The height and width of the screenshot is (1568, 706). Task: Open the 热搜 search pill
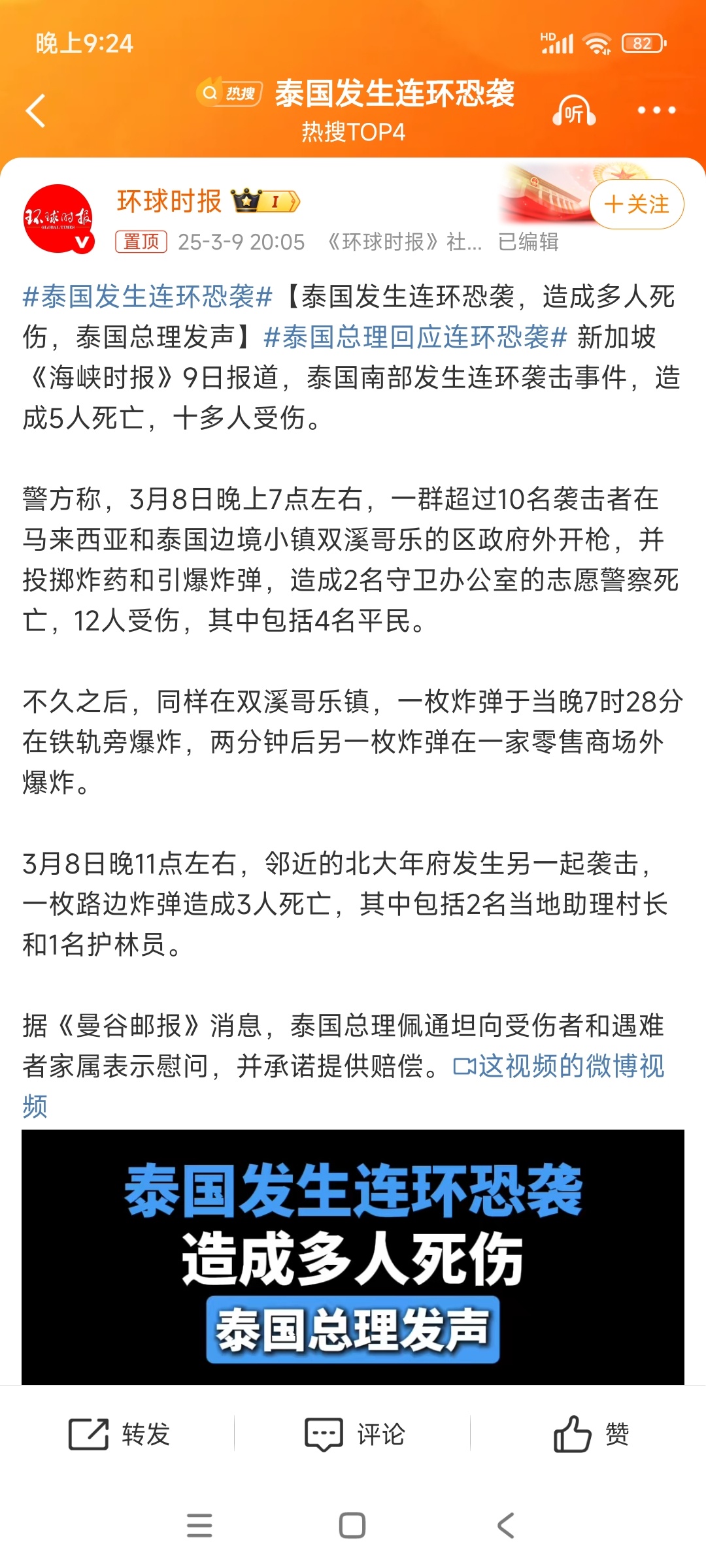coord(229,93)
